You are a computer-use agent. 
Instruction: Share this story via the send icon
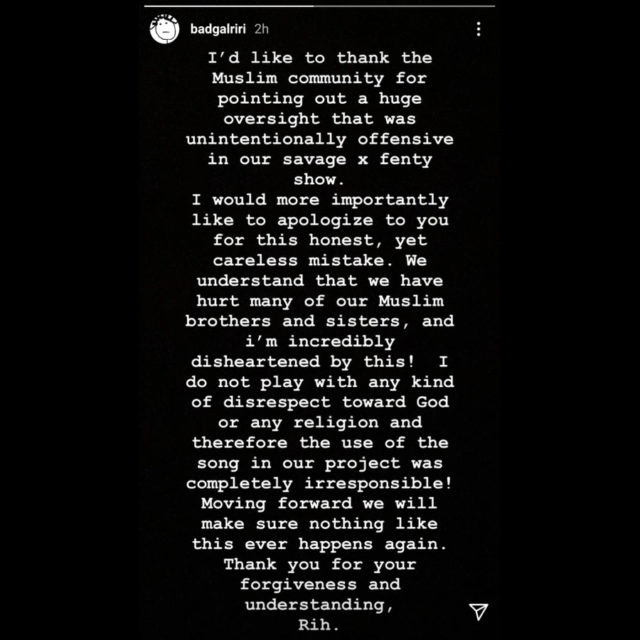tap(478, 611)
